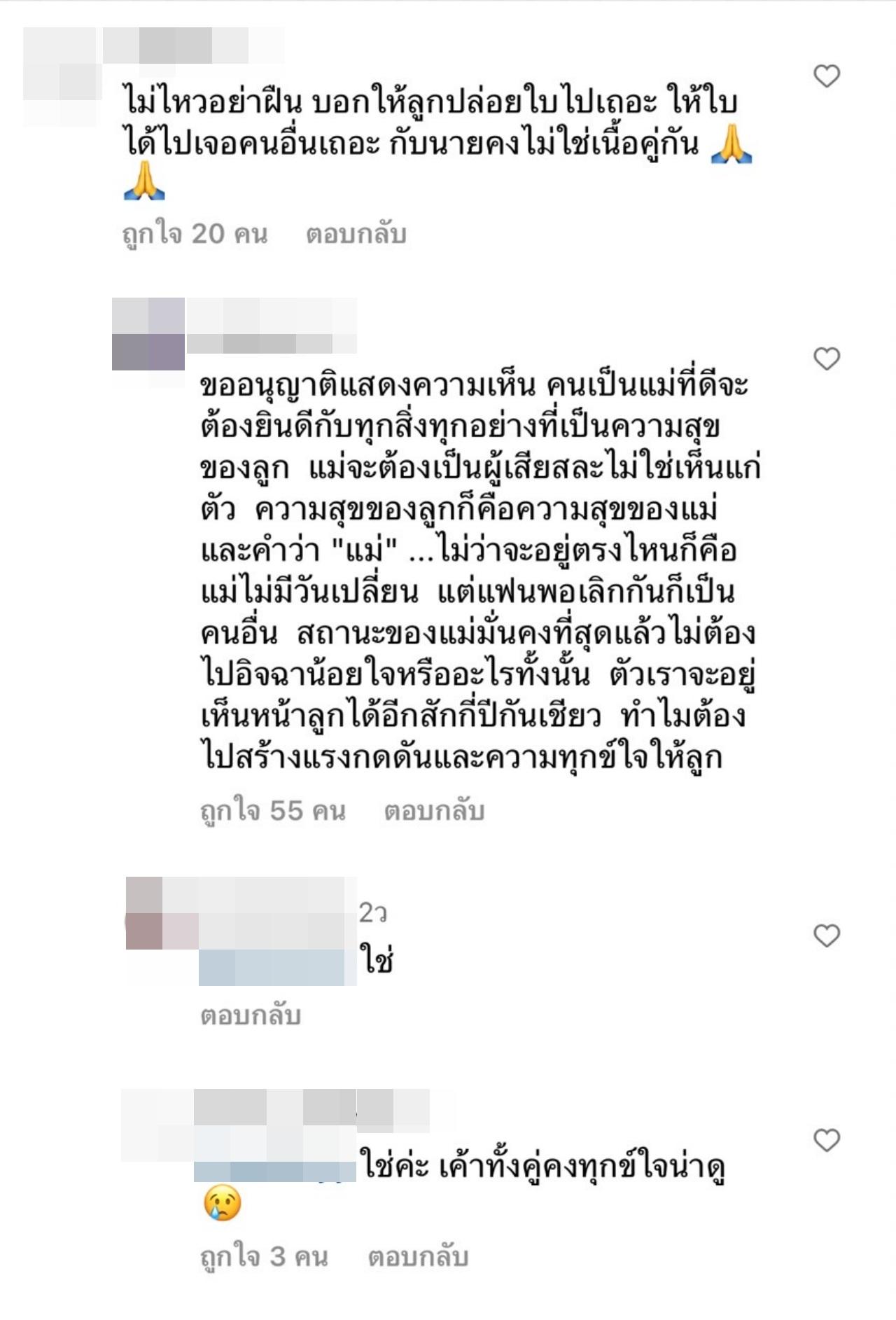Screen dimensions: 896x1320
Task: View who liked via ถูกใจ 55 คน
Action: (x=273, y=811)
